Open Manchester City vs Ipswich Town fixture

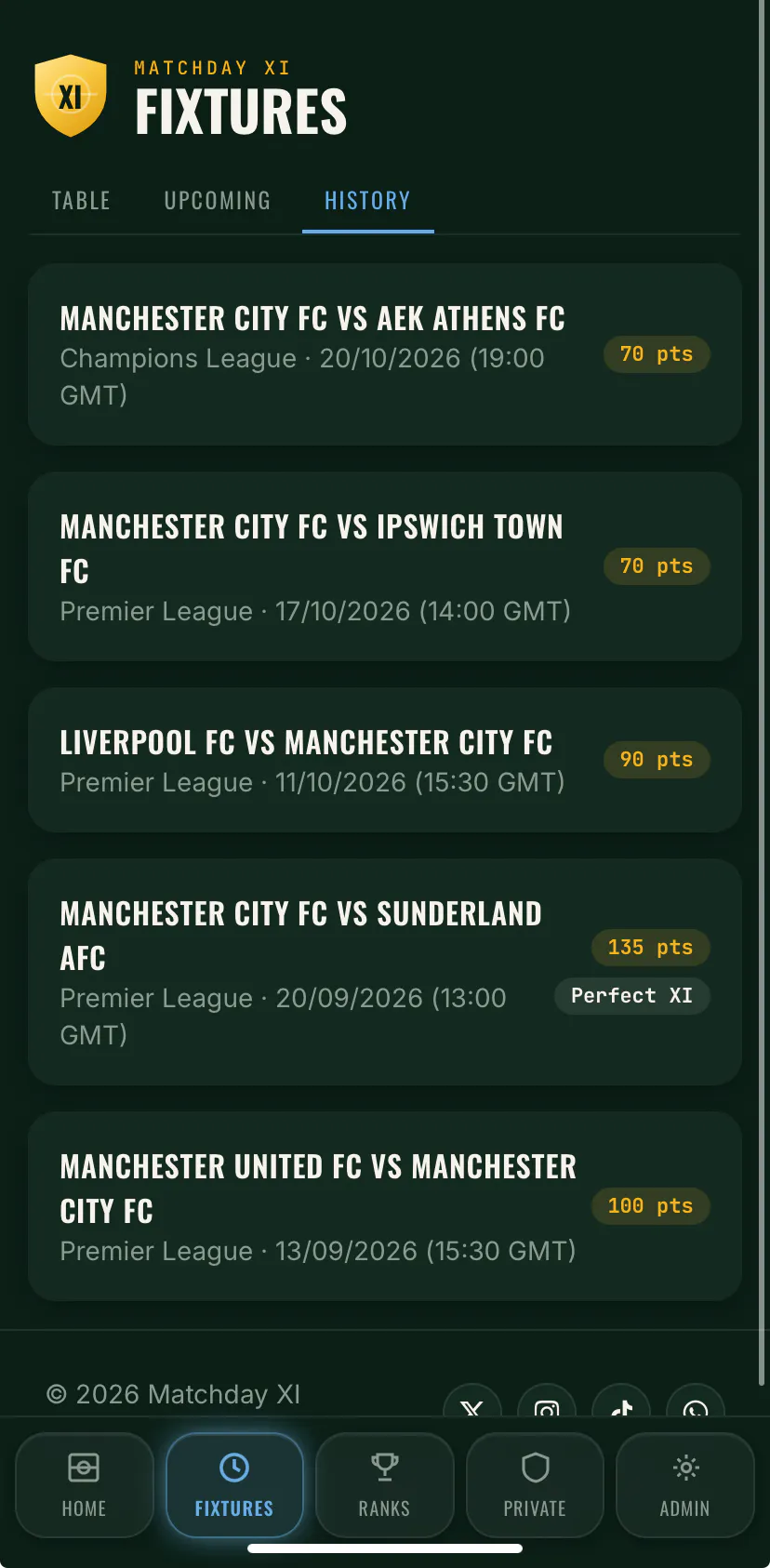click(385, 566)
